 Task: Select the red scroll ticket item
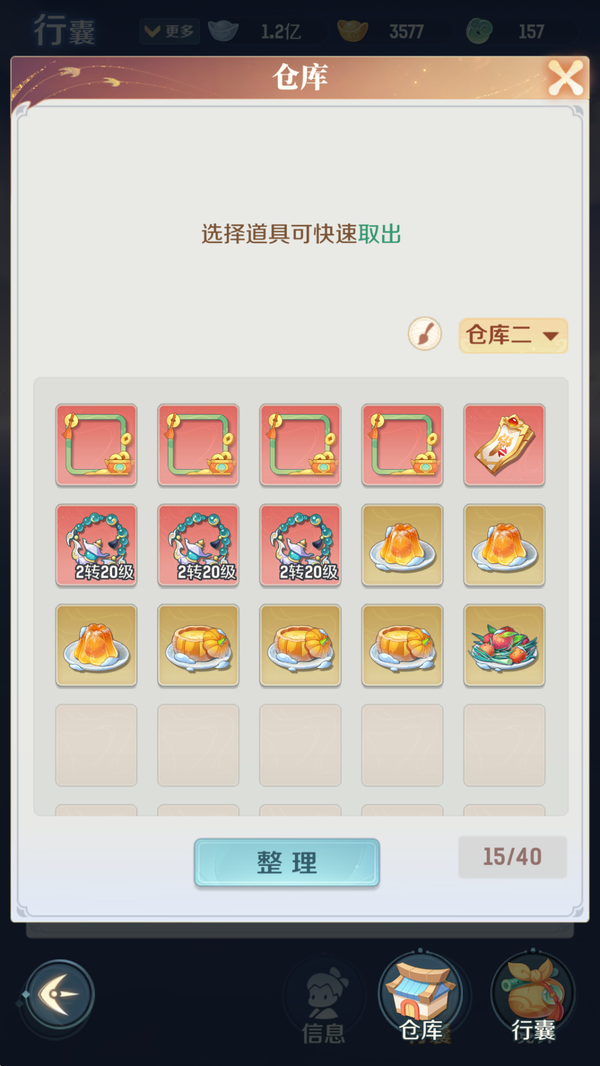coord(504,445)
